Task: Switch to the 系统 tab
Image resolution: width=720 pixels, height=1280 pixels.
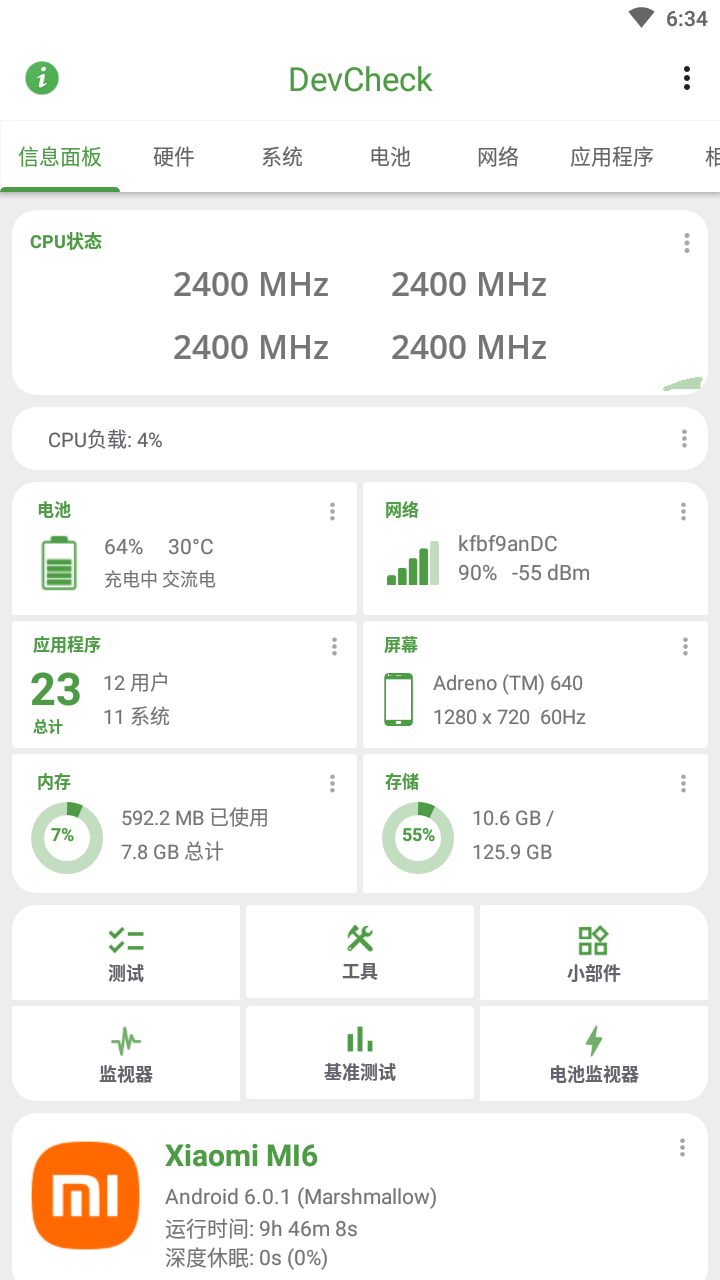Action: (x=282, y=157)
